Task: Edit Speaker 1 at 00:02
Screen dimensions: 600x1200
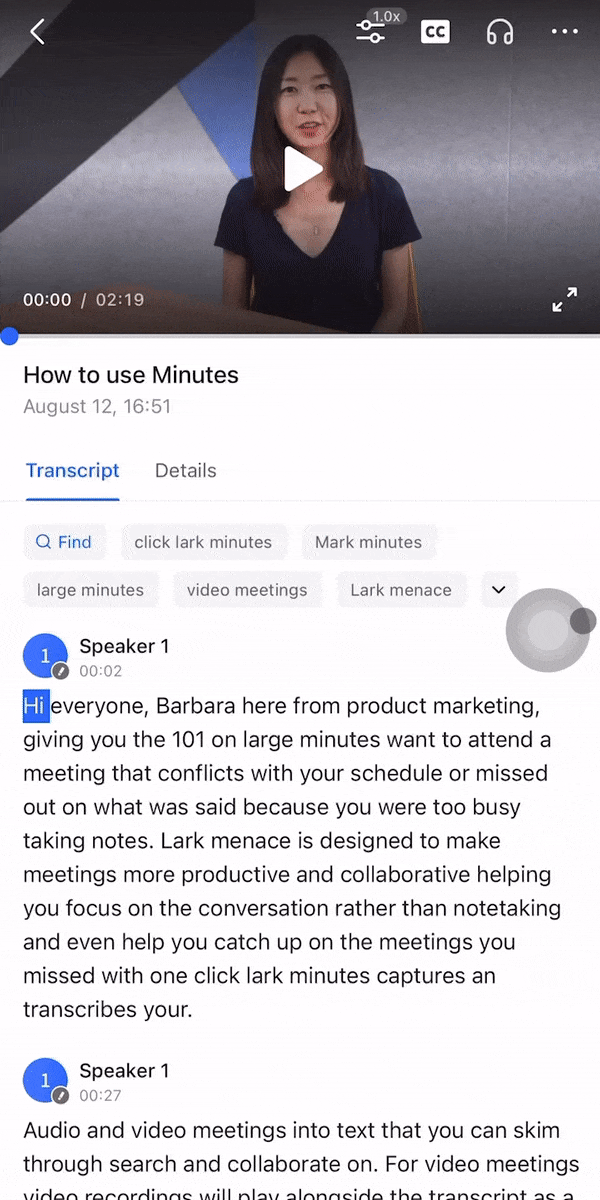Action: pyautogui.click(x=61, y=671)
